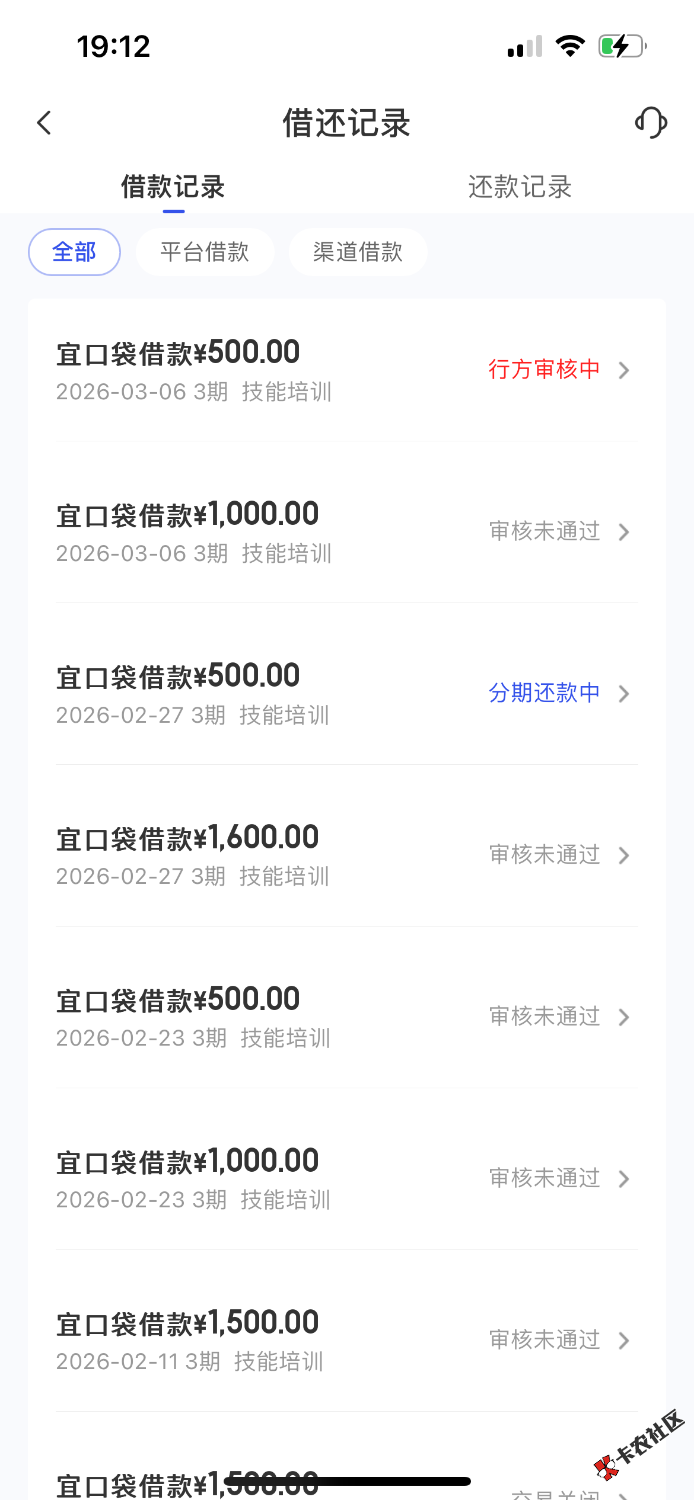
Task: Open the ¥1,600.00 loan record
Action: pyautogui.click(x=346, y=855)
